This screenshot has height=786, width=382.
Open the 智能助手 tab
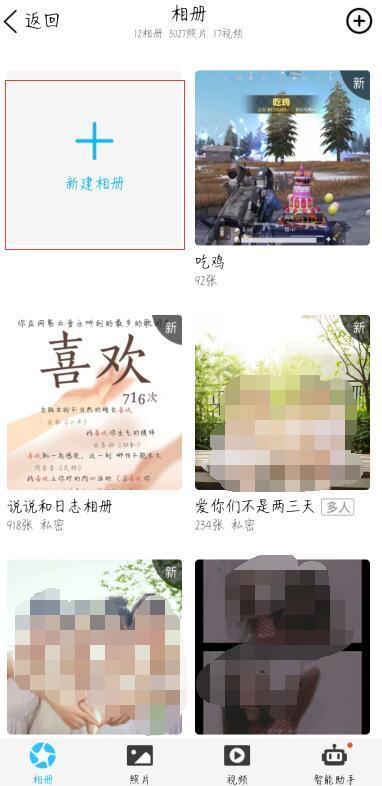(x=334, y=763)
